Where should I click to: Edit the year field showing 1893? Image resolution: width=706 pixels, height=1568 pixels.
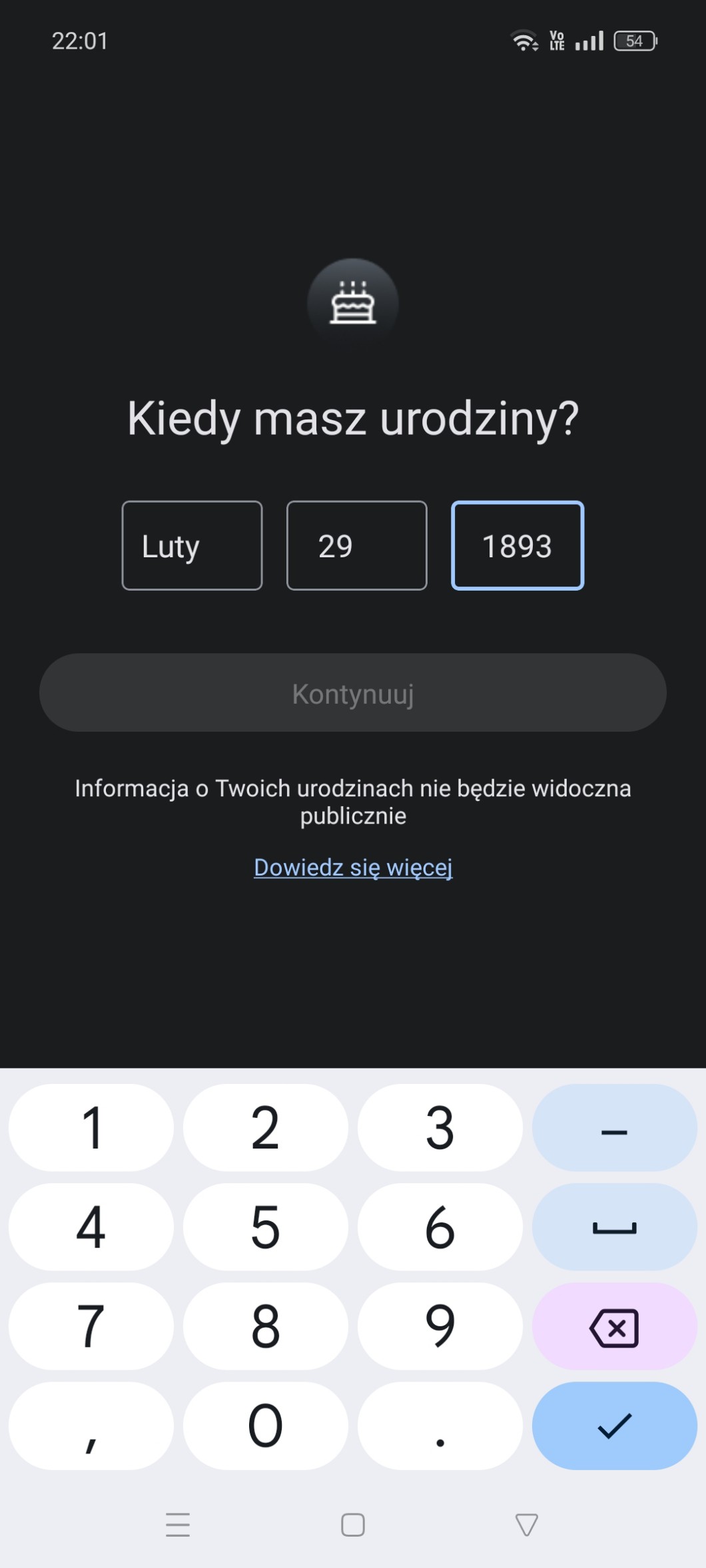coord(518,545)
